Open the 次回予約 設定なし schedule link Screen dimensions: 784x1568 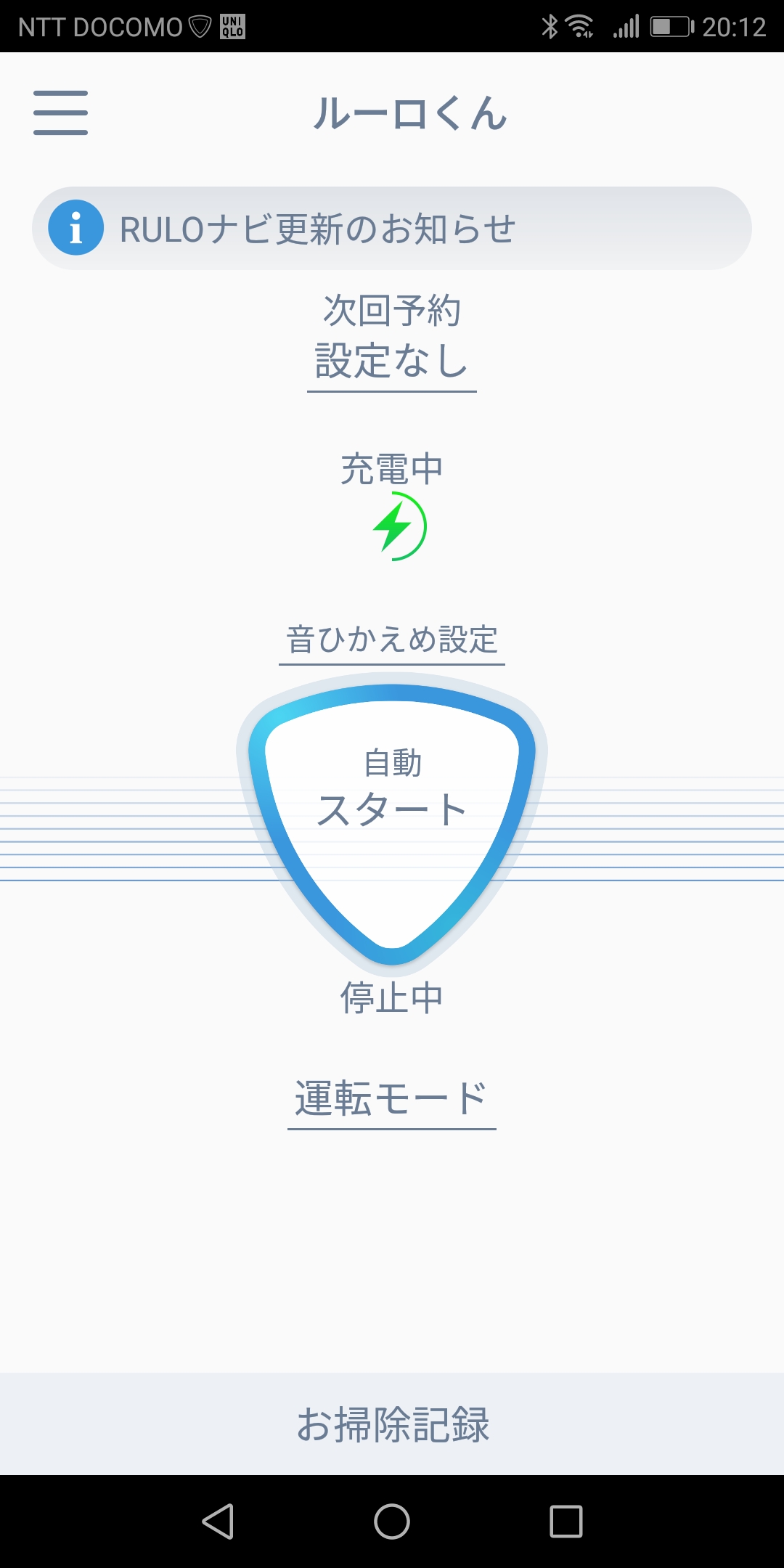(391, 359)
